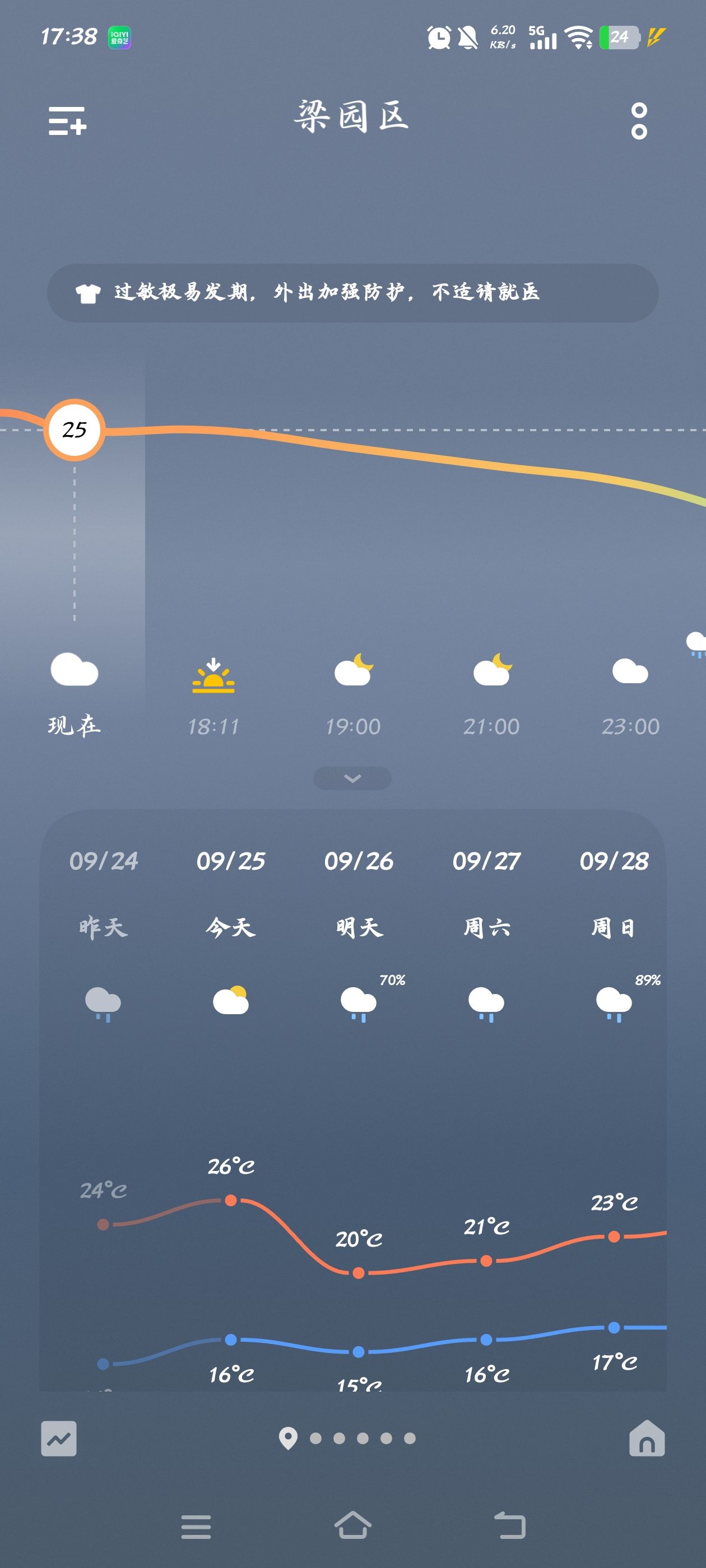Tap the house icon button

(646, 1438)
